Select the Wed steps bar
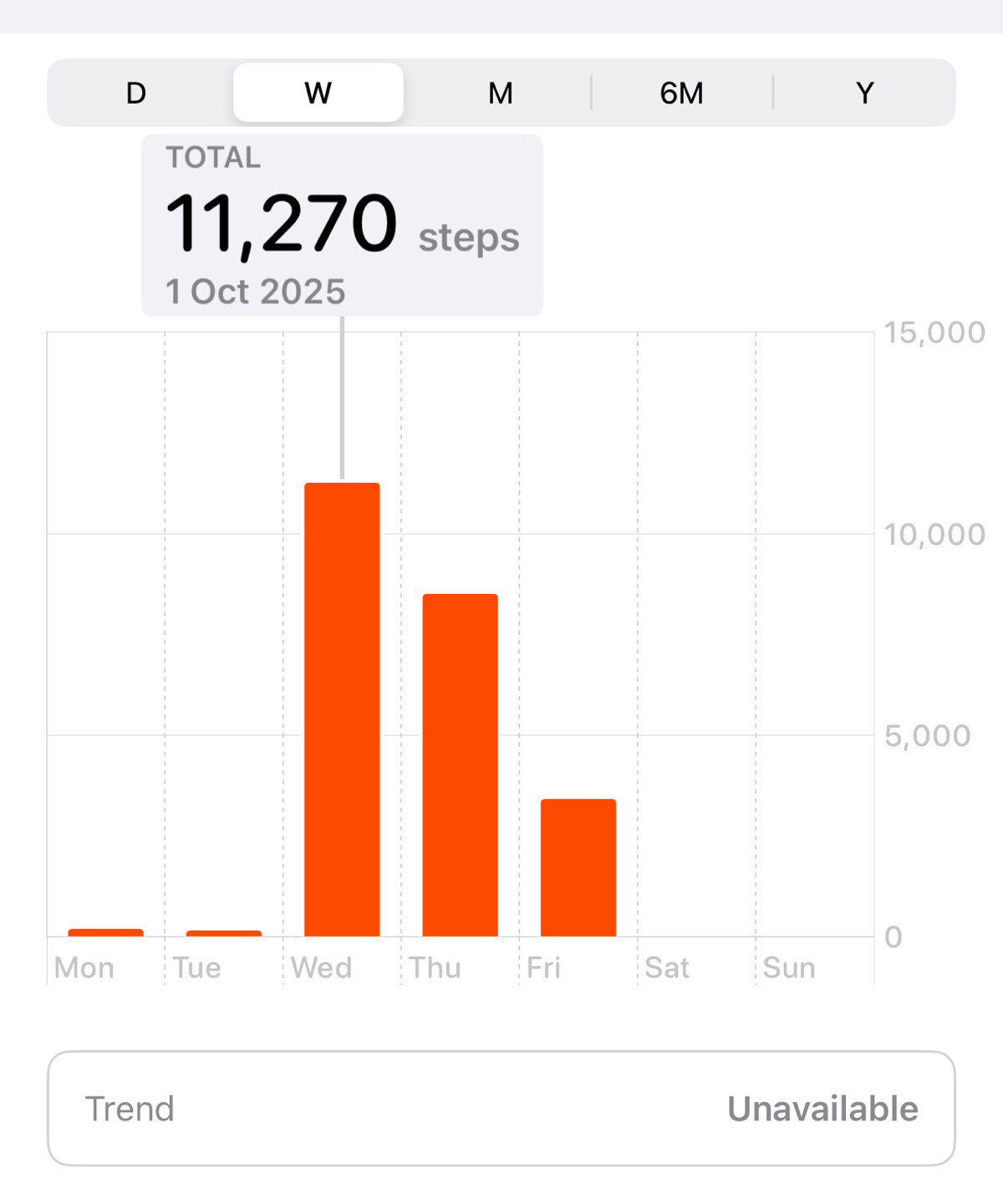Image resolution: width=1003 pixels, height=1204 pixels. pos(342,710)
